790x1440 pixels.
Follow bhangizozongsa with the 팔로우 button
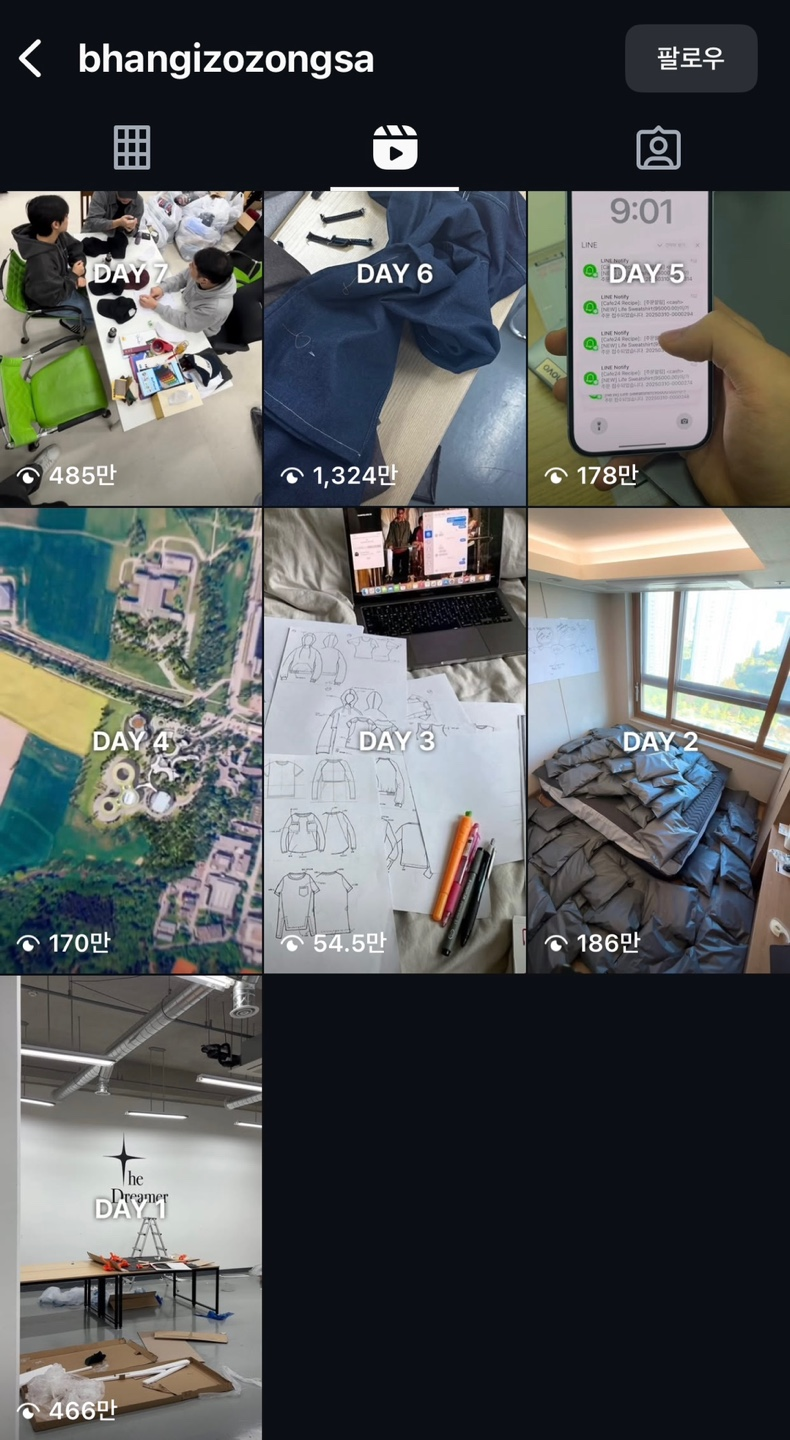pos(690,59)
